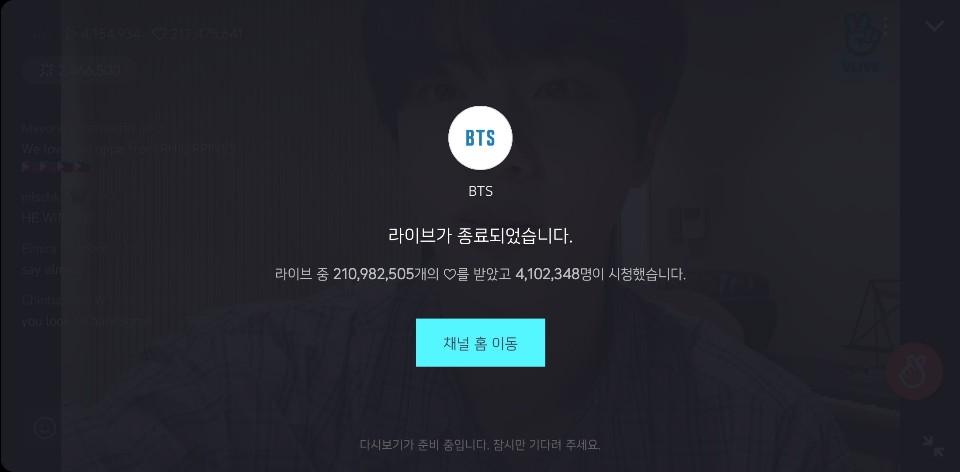Collapse the player with the down chevron
The height and width of the screenshot is (472, 960).
[x=934, y=26]
